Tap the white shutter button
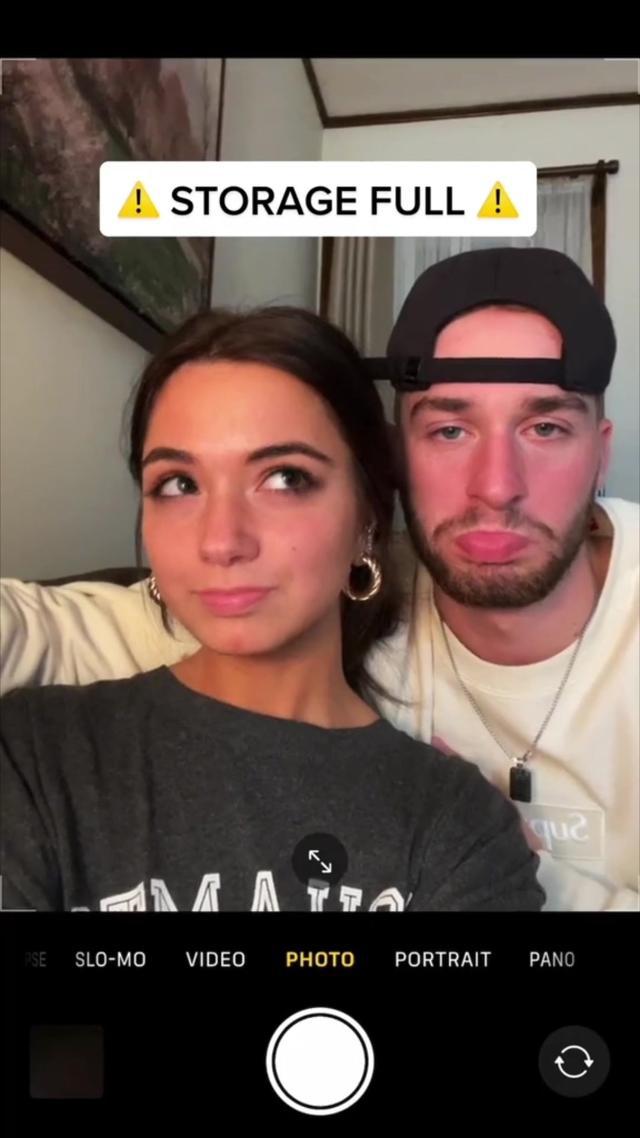The height and width of the screenshot is (1138, 640). pyautogui.click(x=320, y=1061)
